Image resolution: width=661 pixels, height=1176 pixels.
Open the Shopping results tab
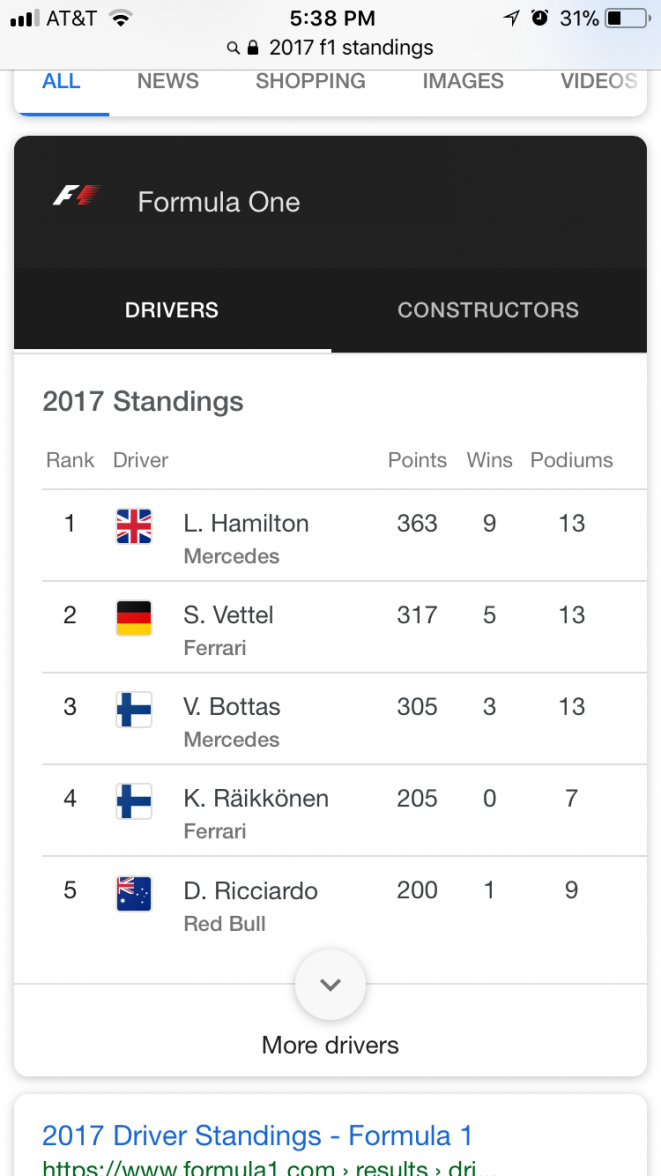311,82
